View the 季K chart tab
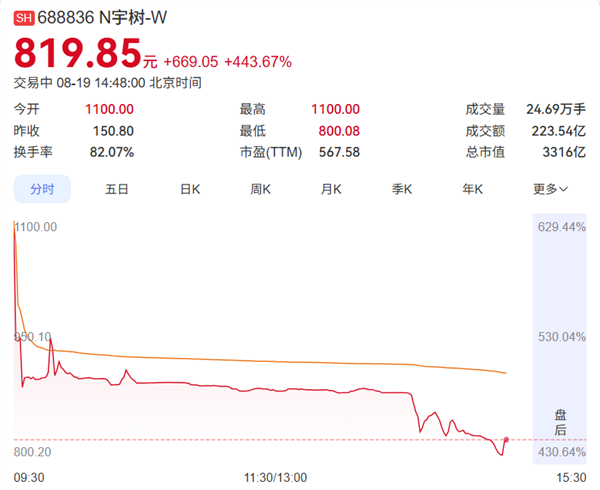 [x=402, y=189]
